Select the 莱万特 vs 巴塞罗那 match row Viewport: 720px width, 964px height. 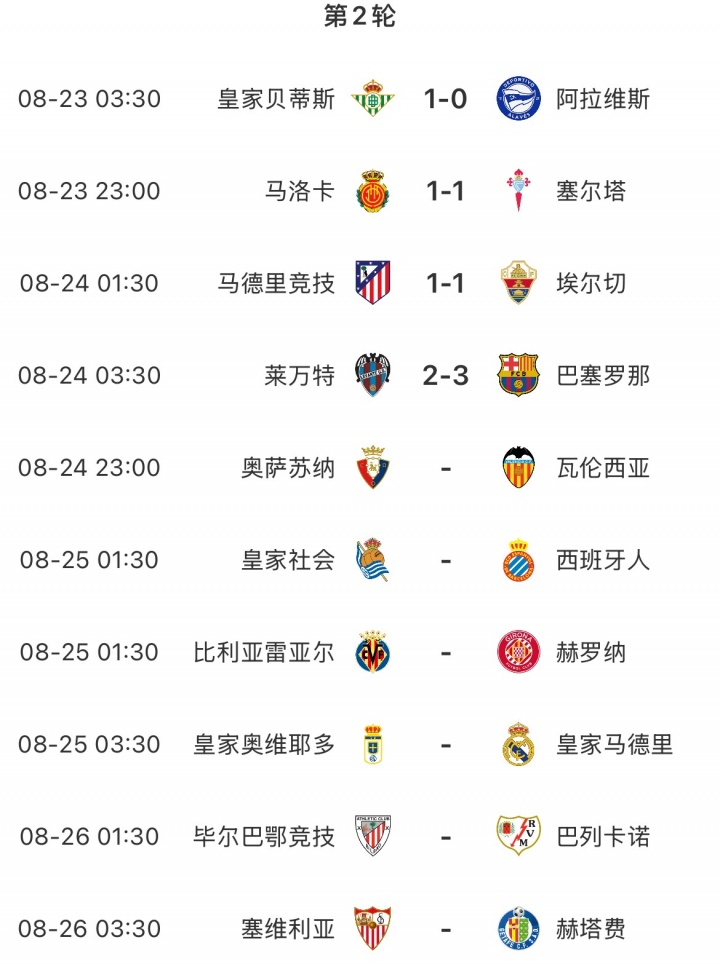(x=445, y=375)
